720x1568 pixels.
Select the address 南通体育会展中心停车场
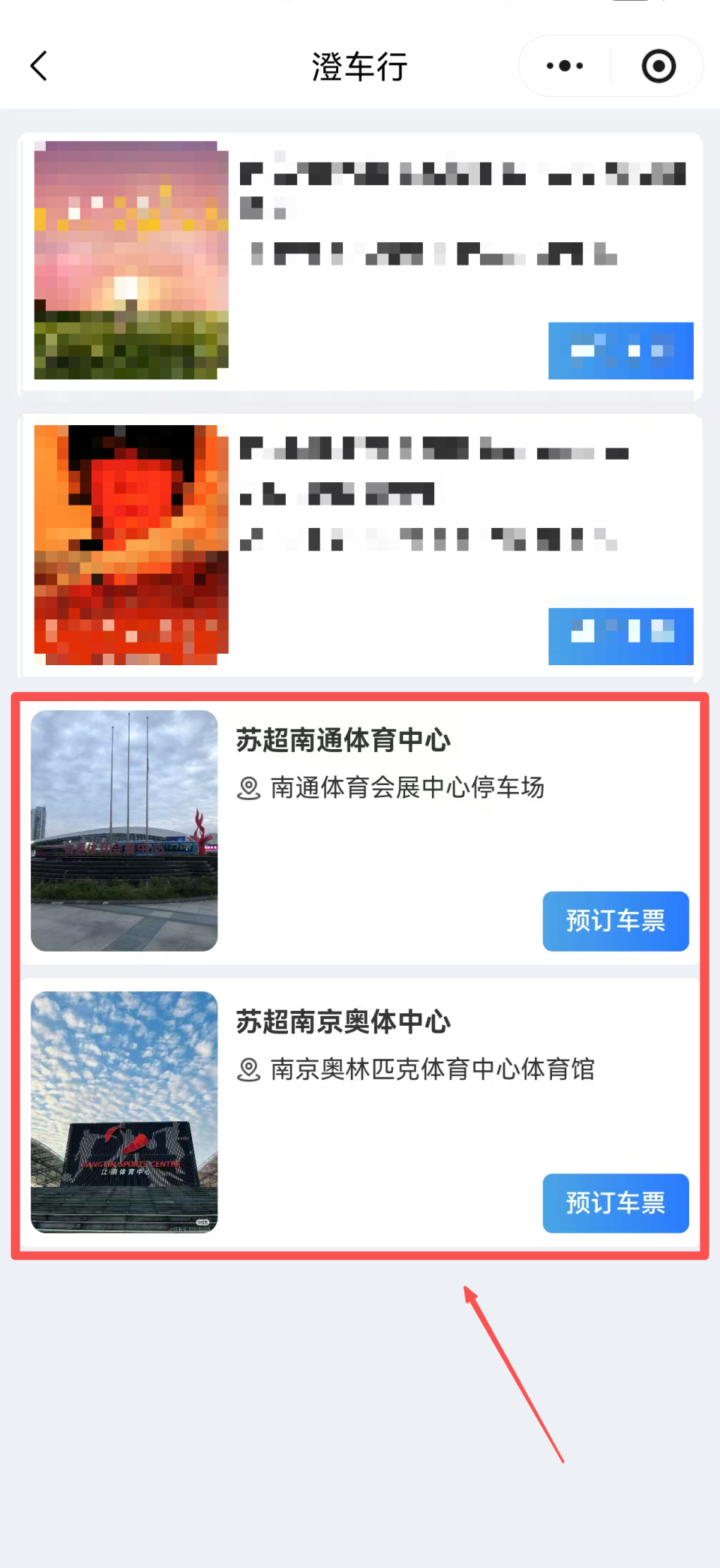407,789
